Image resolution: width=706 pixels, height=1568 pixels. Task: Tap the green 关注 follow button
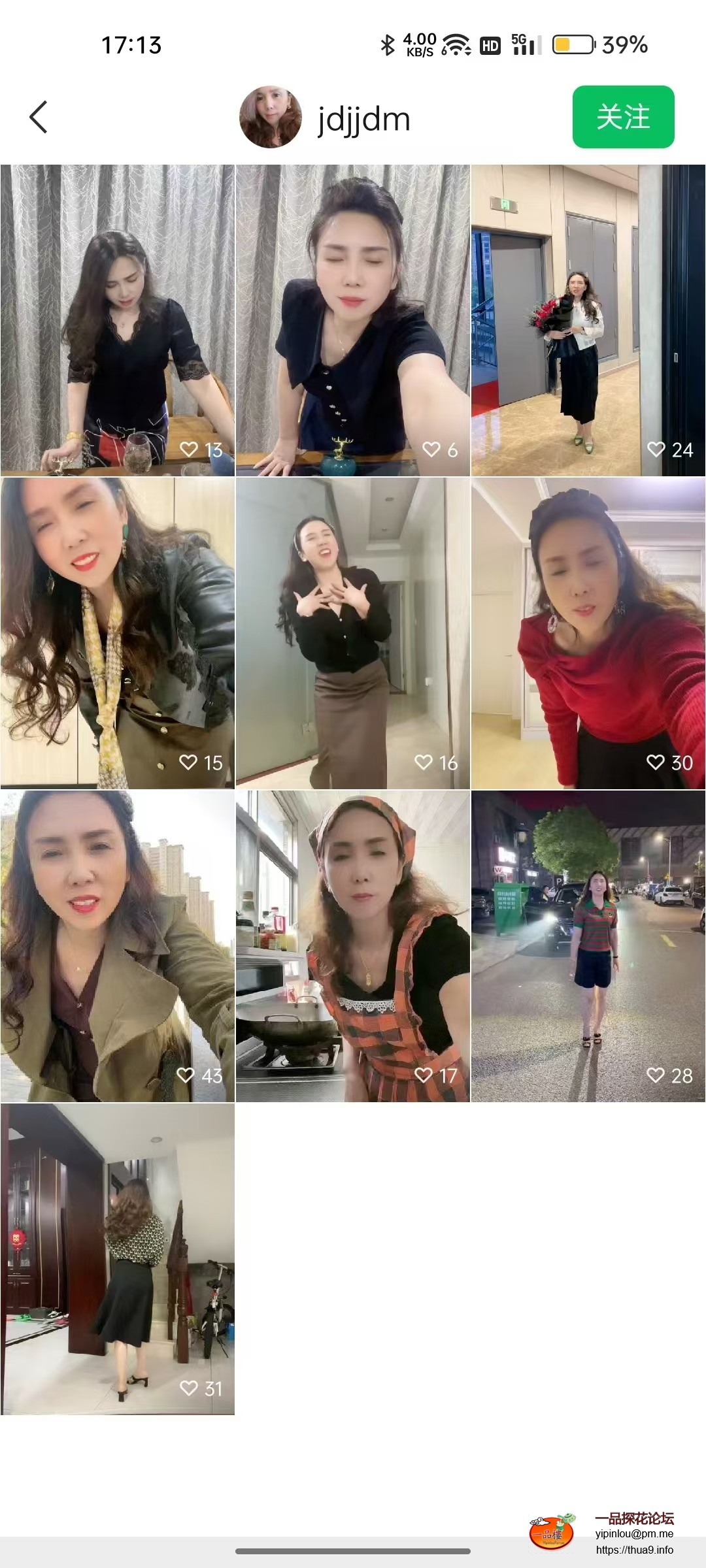(623, 117)
